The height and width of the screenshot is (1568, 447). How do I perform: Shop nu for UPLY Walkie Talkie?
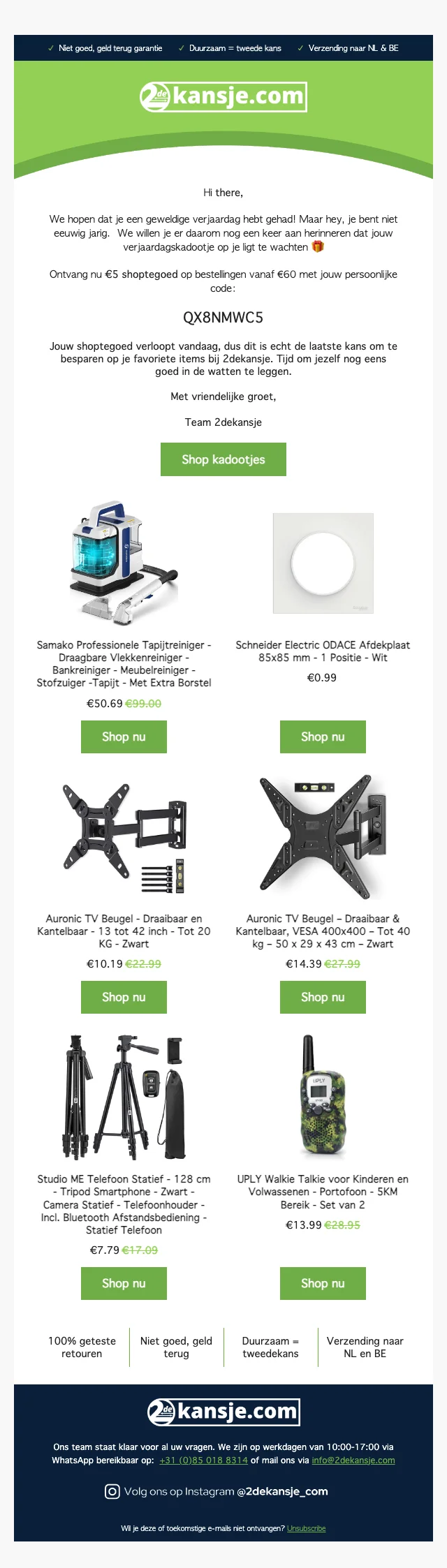[323, 1283]
